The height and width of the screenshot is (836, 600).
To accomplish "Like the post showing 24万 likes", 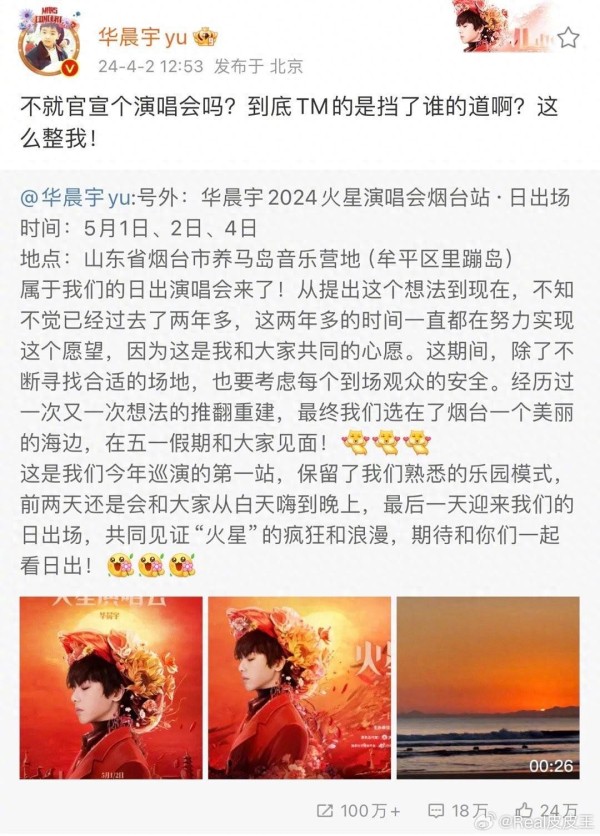I will (x=545, y=810).
